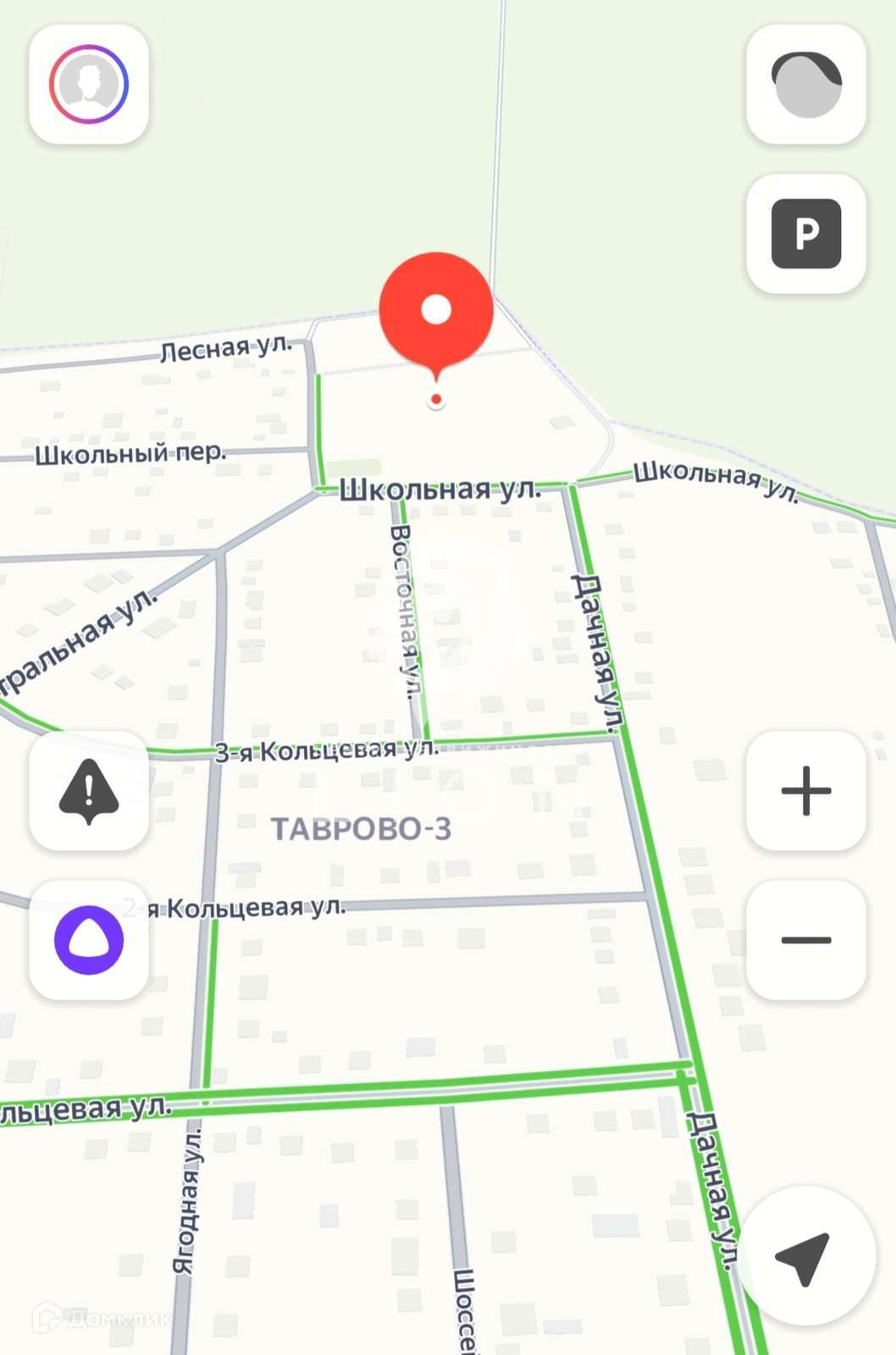896x1355 pixels.
Task: Zoom out with the minus button
Action: point(806,940)
